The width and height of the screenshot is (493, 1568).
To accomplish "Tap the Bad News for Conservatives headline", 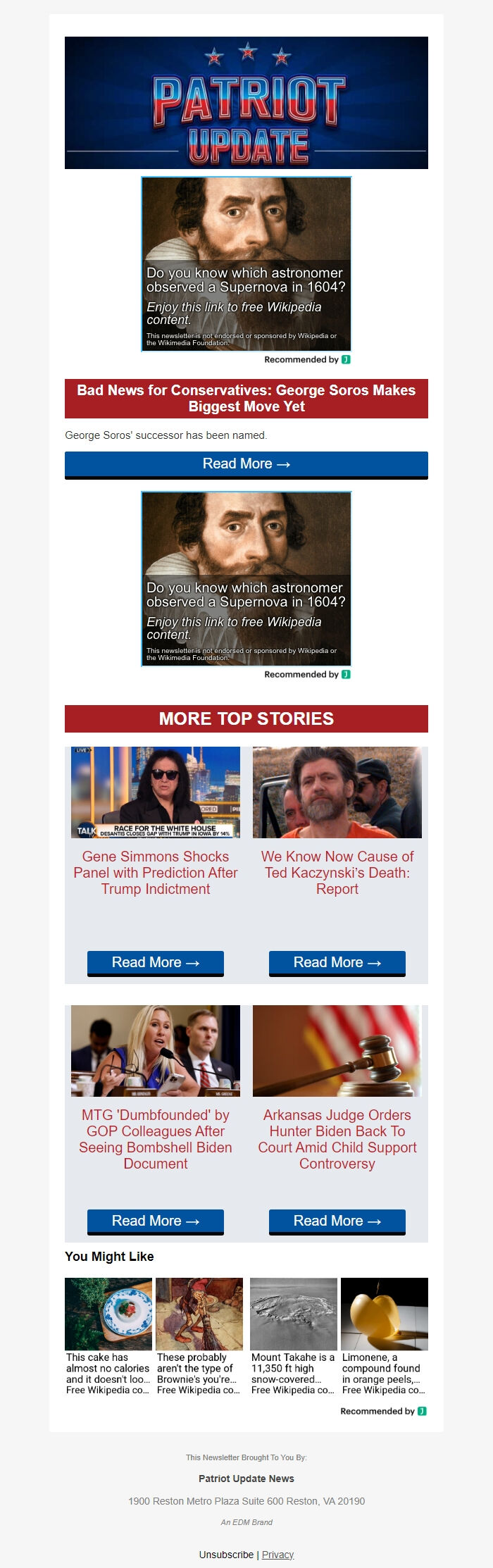I will (246, 398).
